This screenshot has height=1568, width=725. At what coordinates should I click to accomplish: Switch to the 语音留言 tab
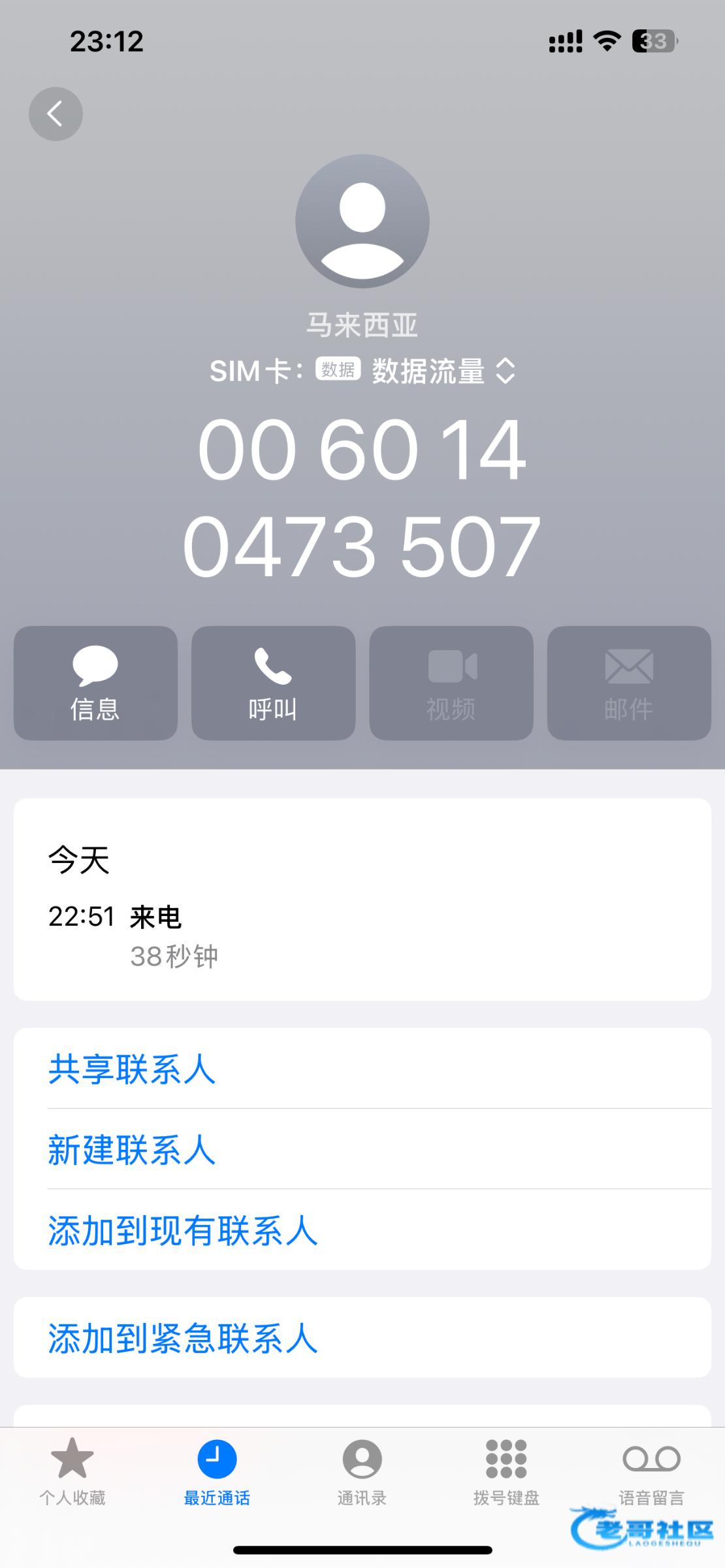[x=651, y=1470]
